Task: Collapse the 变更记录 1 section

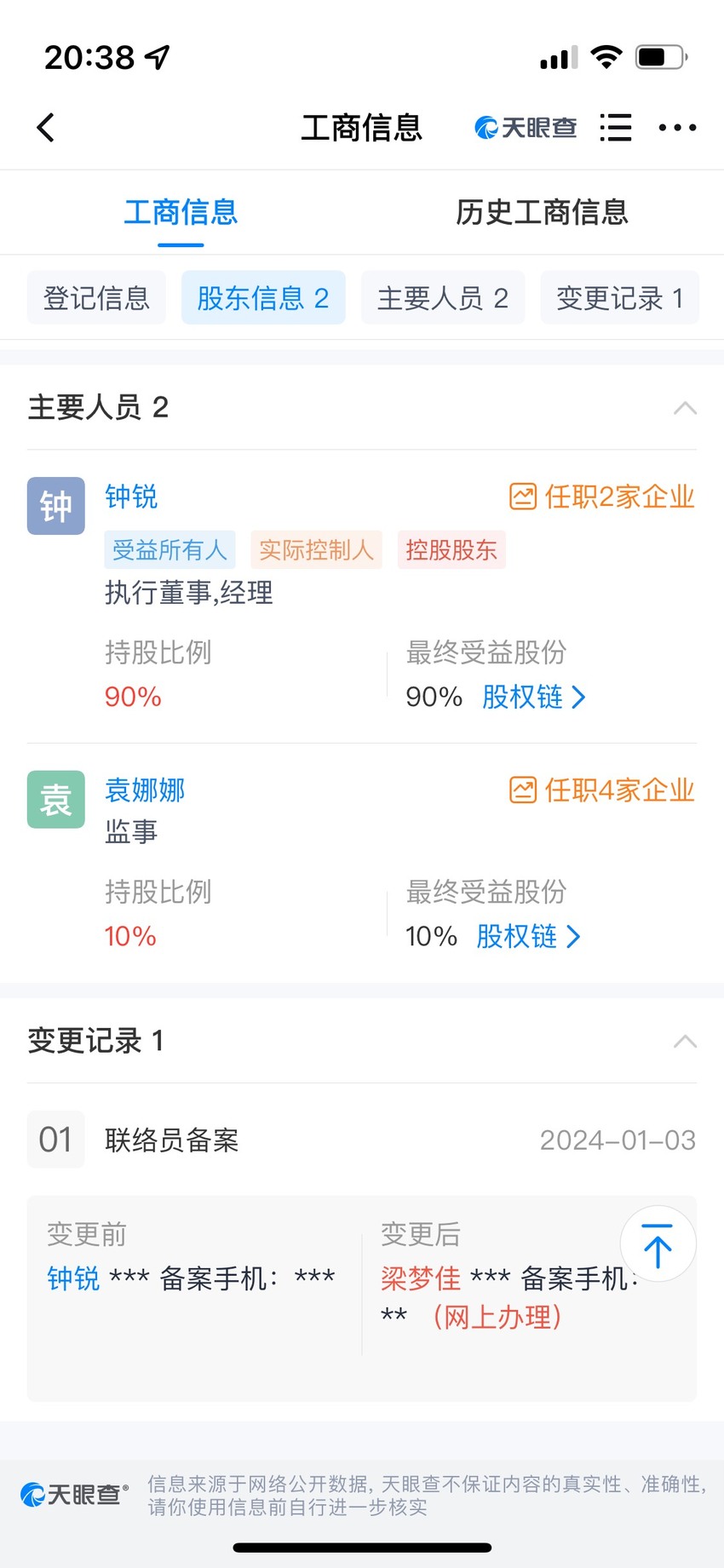Action: (685, 1042)
